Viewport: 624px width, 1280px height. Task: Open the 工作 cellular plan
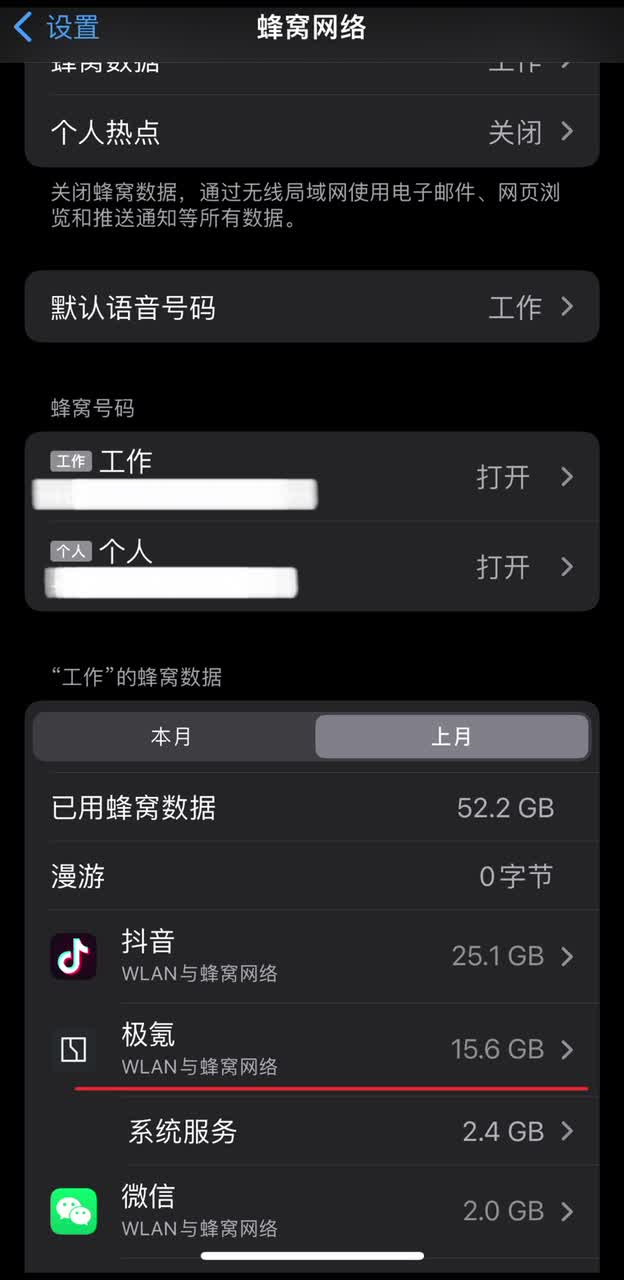pyautogui.click(x=311, y=476)
